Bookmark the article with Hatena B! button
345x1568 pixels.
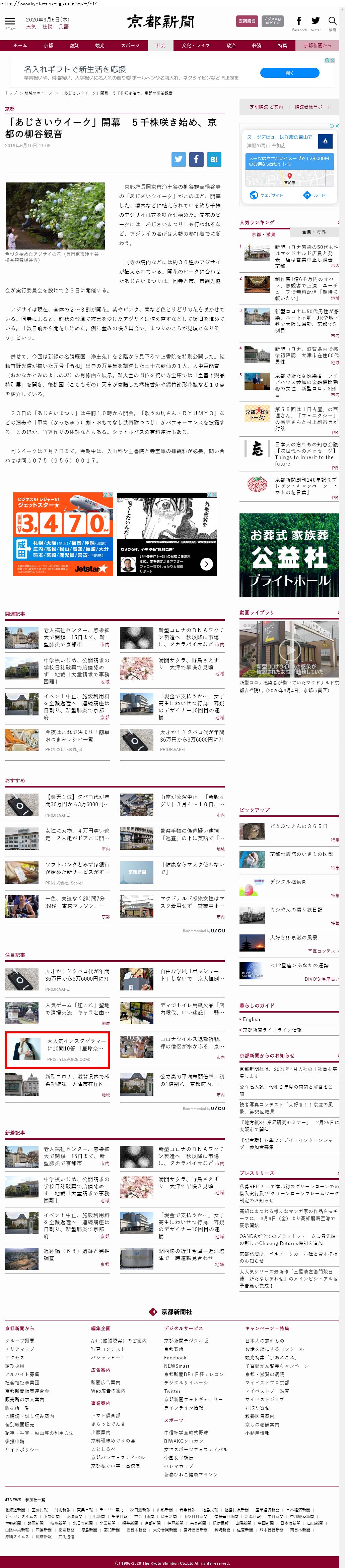click(214, 159)
